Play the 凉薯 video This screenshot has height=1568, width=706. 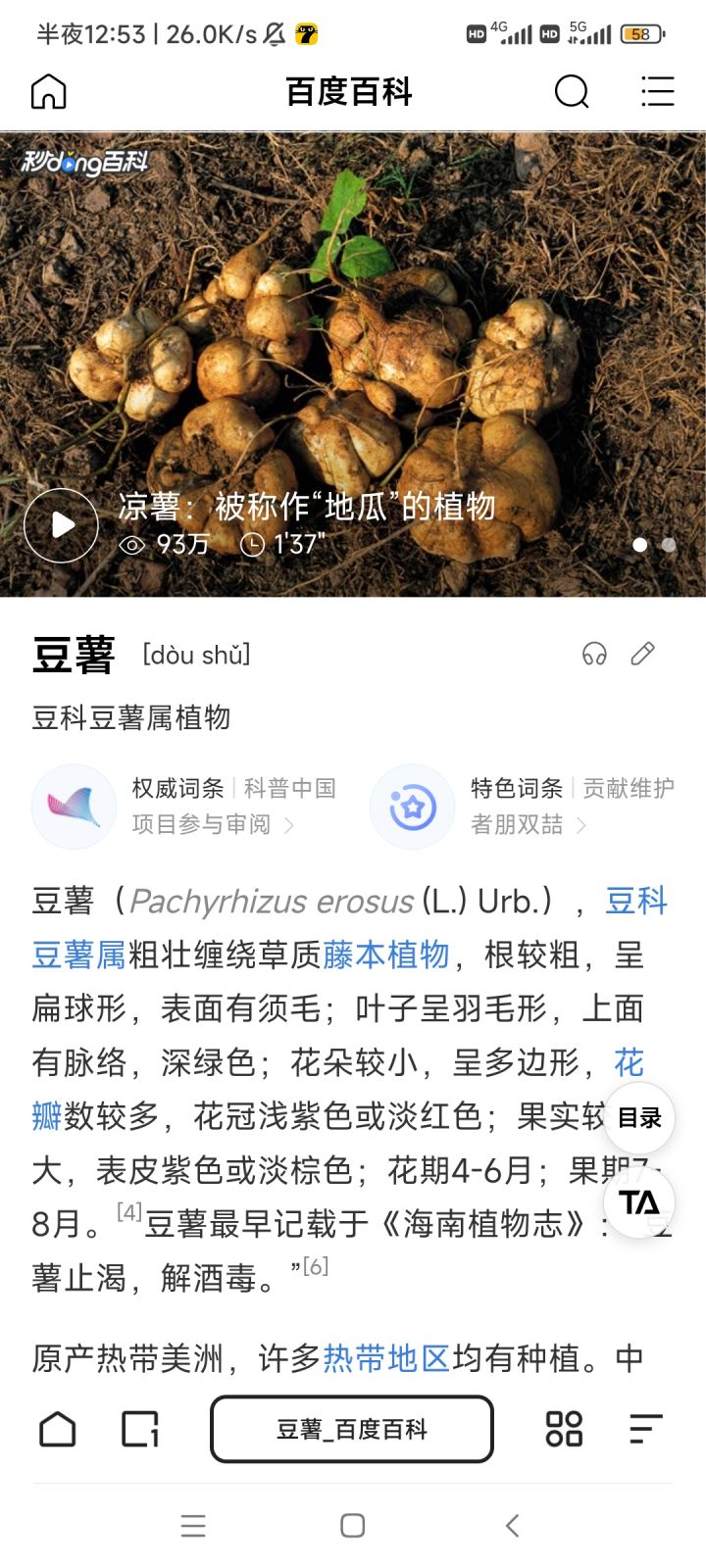coord(61,525)
